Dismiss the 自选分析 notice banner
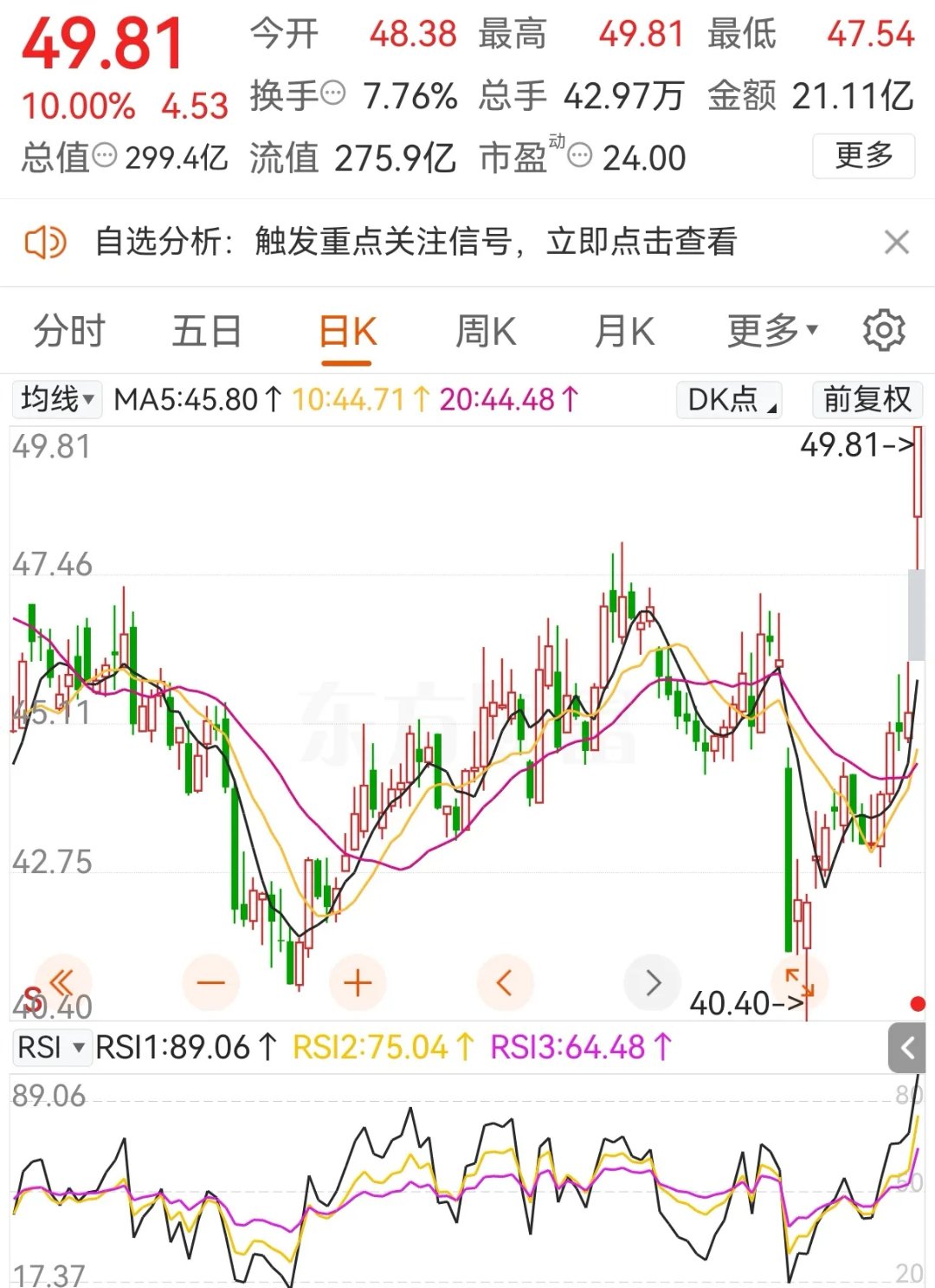 pyautogui.click(x=897, y=242)
